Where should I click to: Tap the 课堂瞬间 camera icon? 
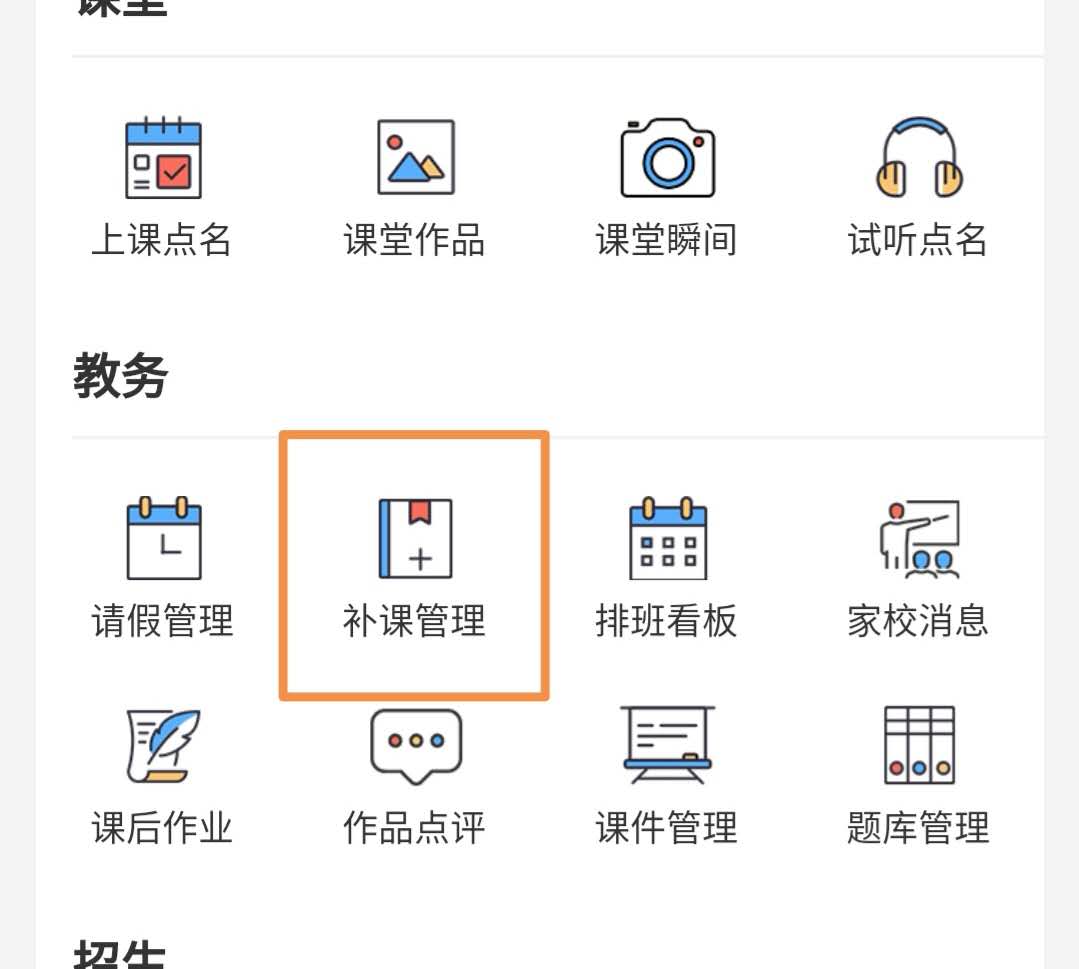pyautogui.click(x=667, y=160)
